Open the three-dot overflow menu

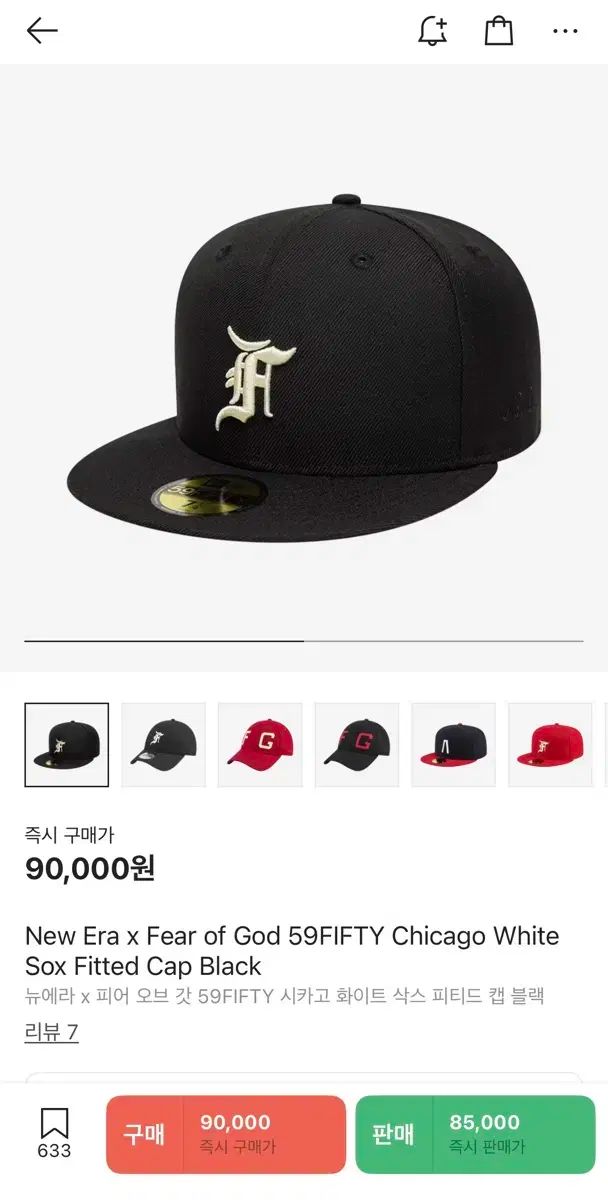point(565,31)
